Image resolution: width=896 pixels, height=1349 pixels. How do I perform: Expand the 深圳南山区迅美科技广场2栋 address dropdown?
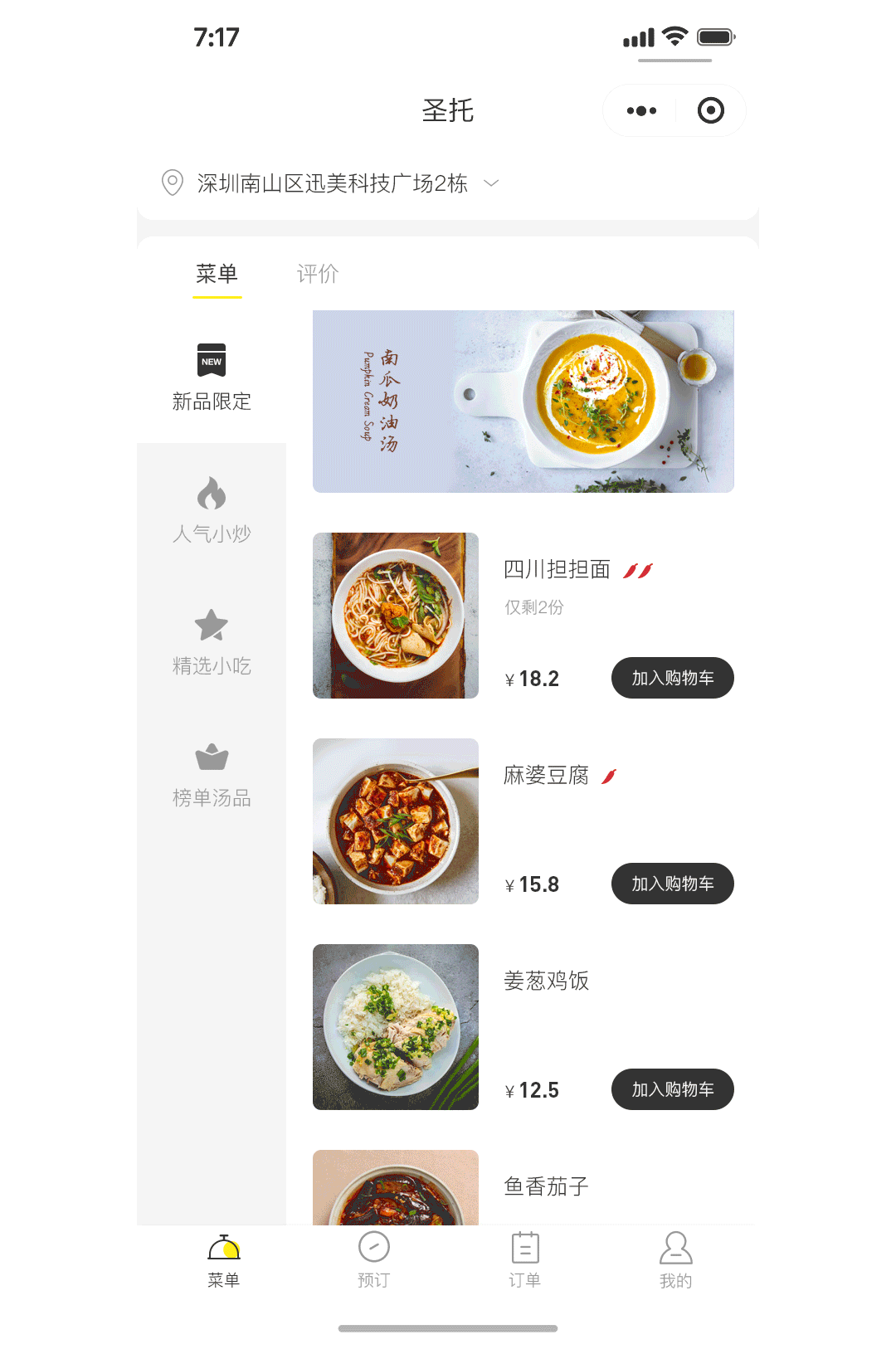(491, 183)
